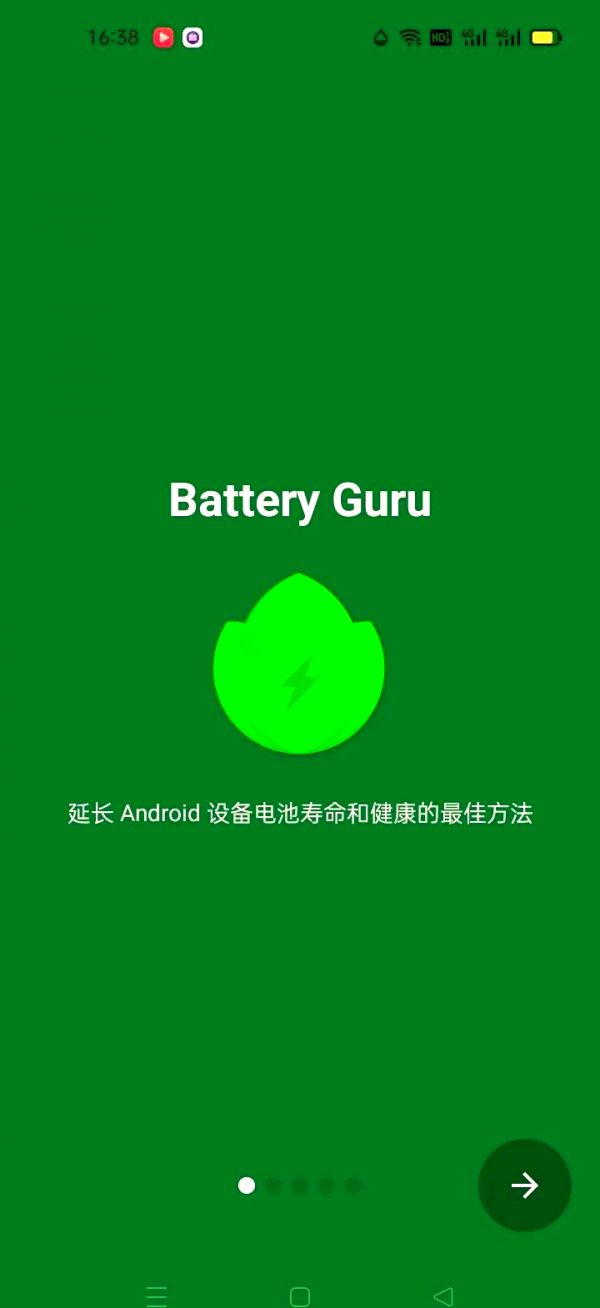Screen dimensions: 600x1308
Task: Open the system home button
Action: [x=299, y=1296]
